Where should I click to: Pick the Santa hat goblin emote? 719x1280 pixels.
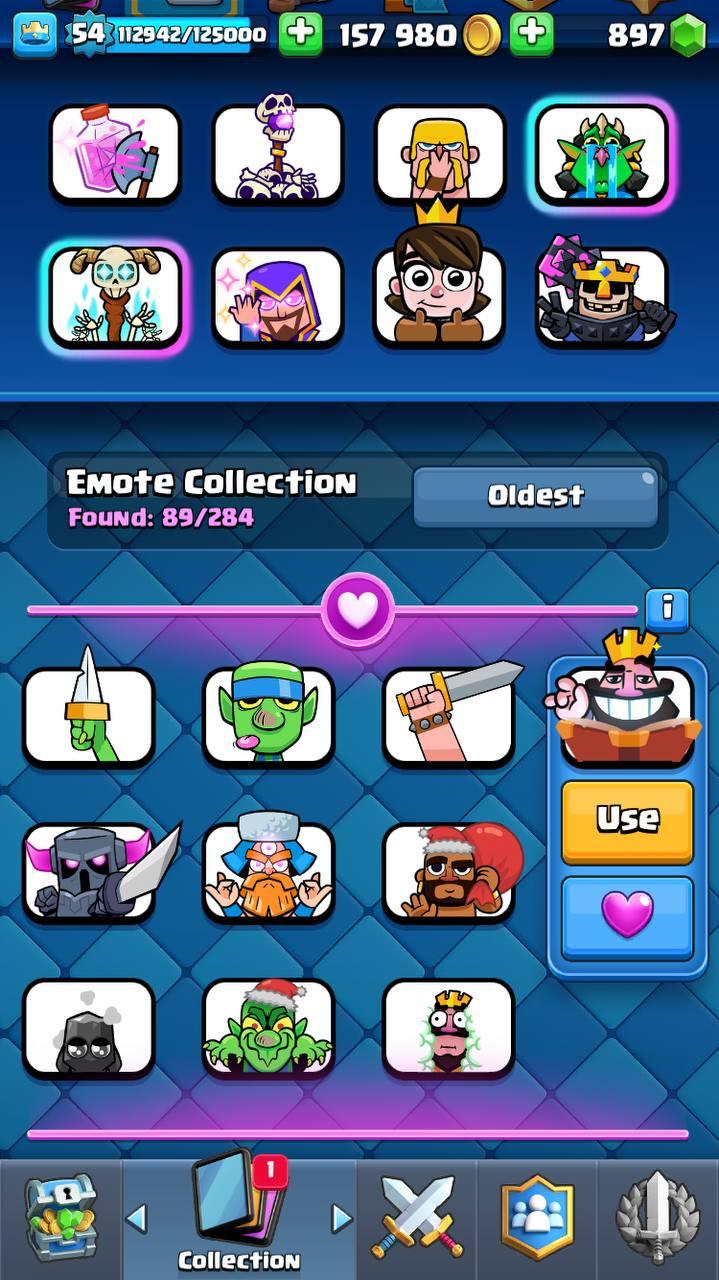[x=268, y=1028]
